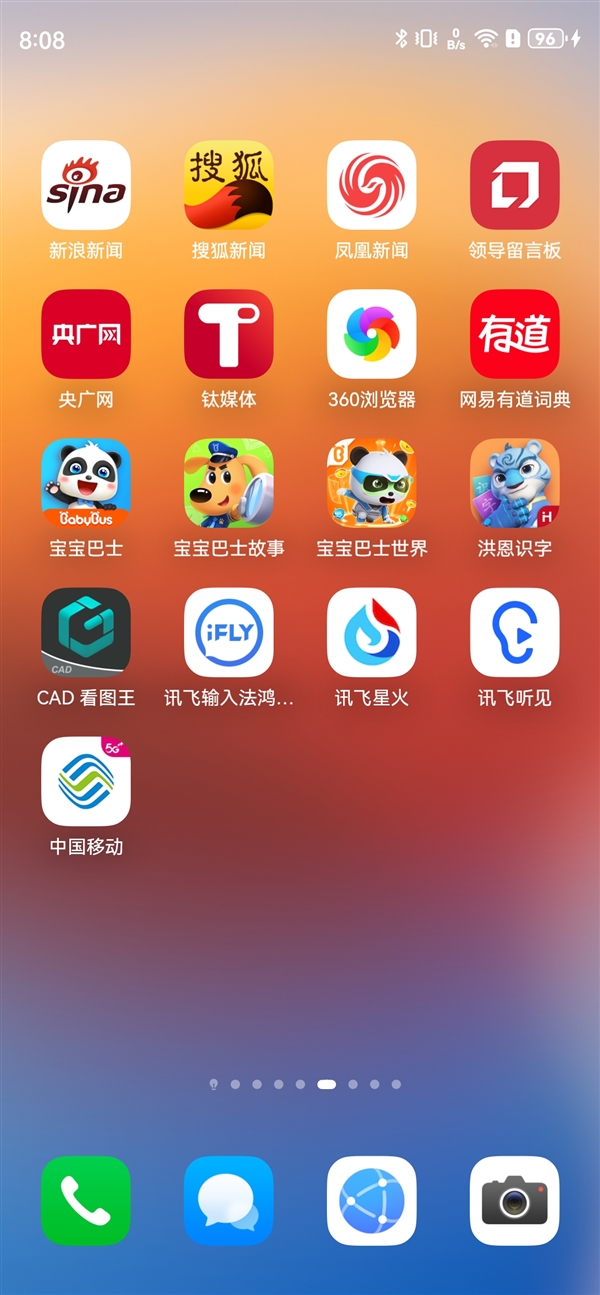Open 凤凰新闻 app
This screenshot has width=600, height=1295.
point(372,185)
